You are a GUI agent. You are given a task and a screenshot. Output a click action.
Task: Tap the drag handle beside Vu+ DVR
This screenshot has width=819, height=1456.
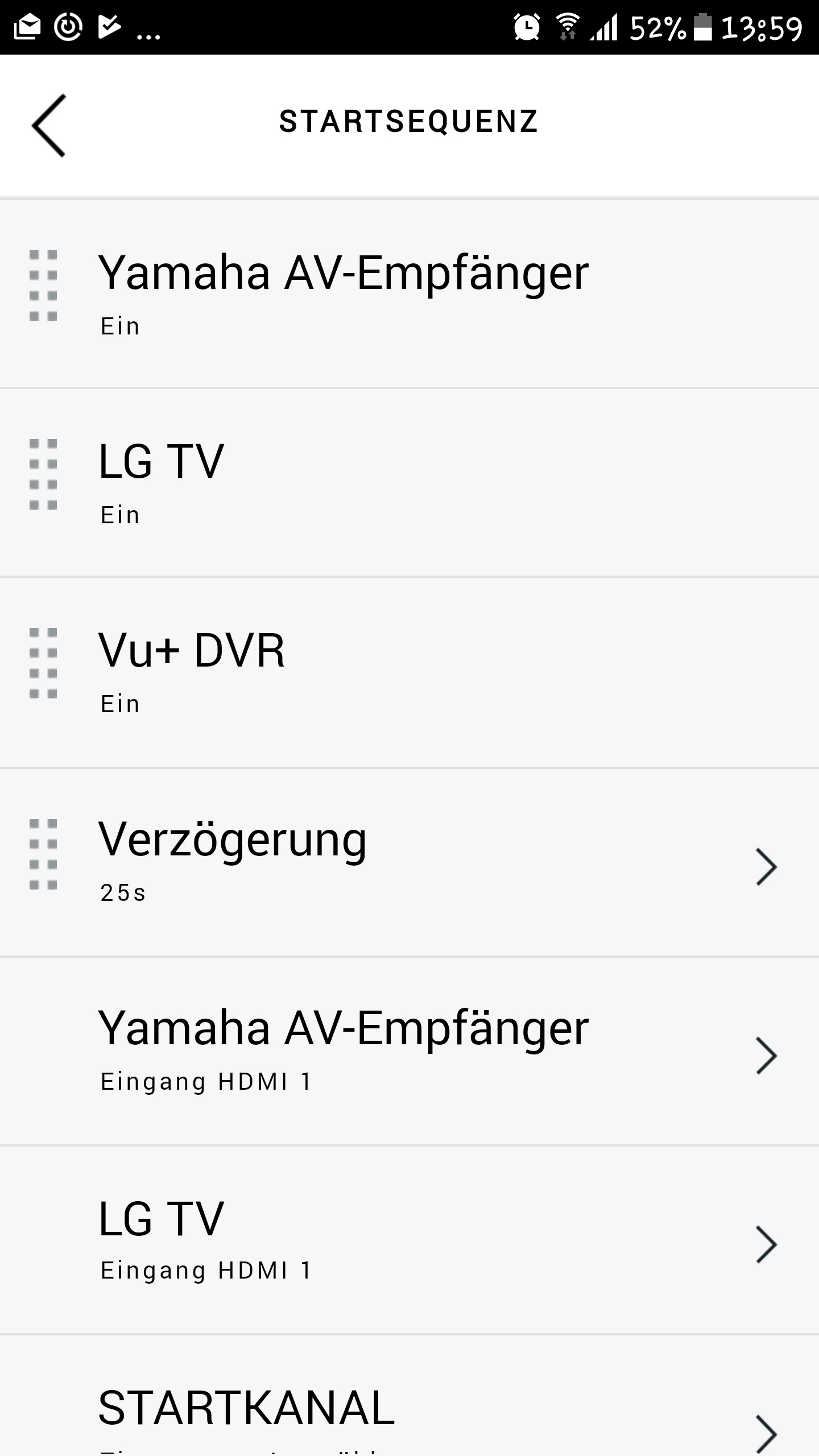43,663
